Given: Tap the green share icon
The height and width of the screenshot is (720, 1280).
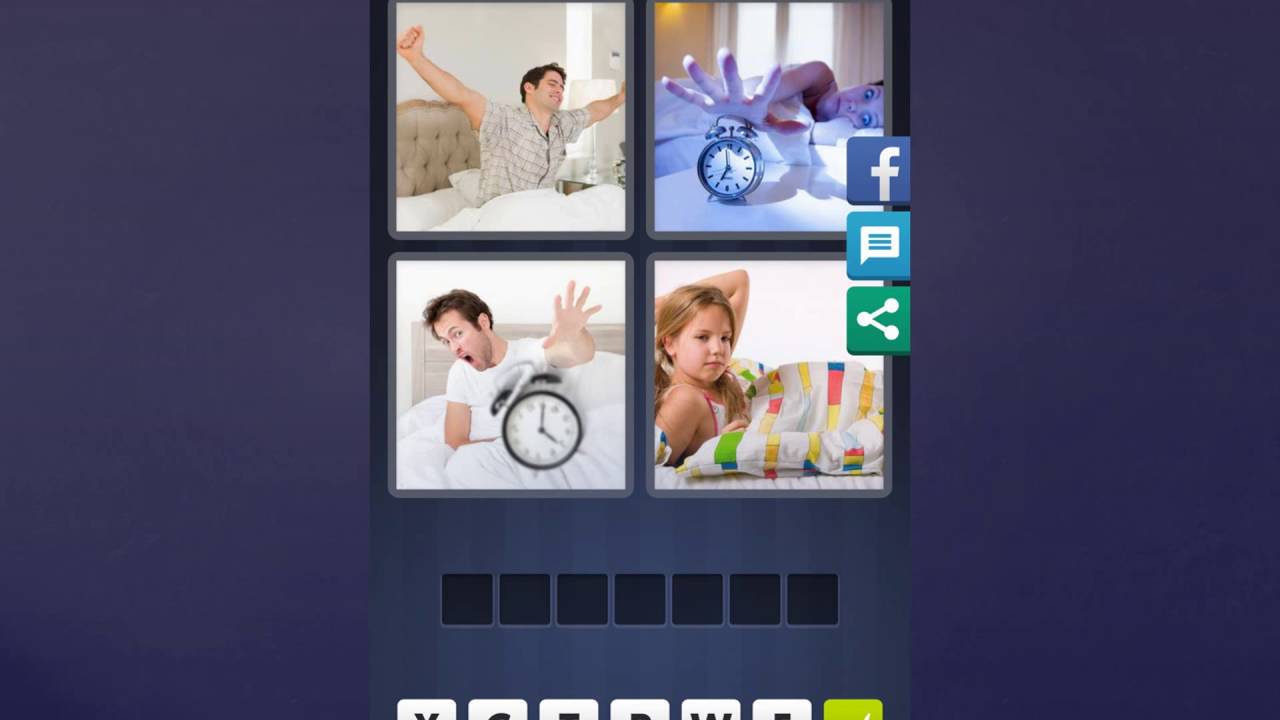Looking at the screenshot, I should tap(878, 320).
